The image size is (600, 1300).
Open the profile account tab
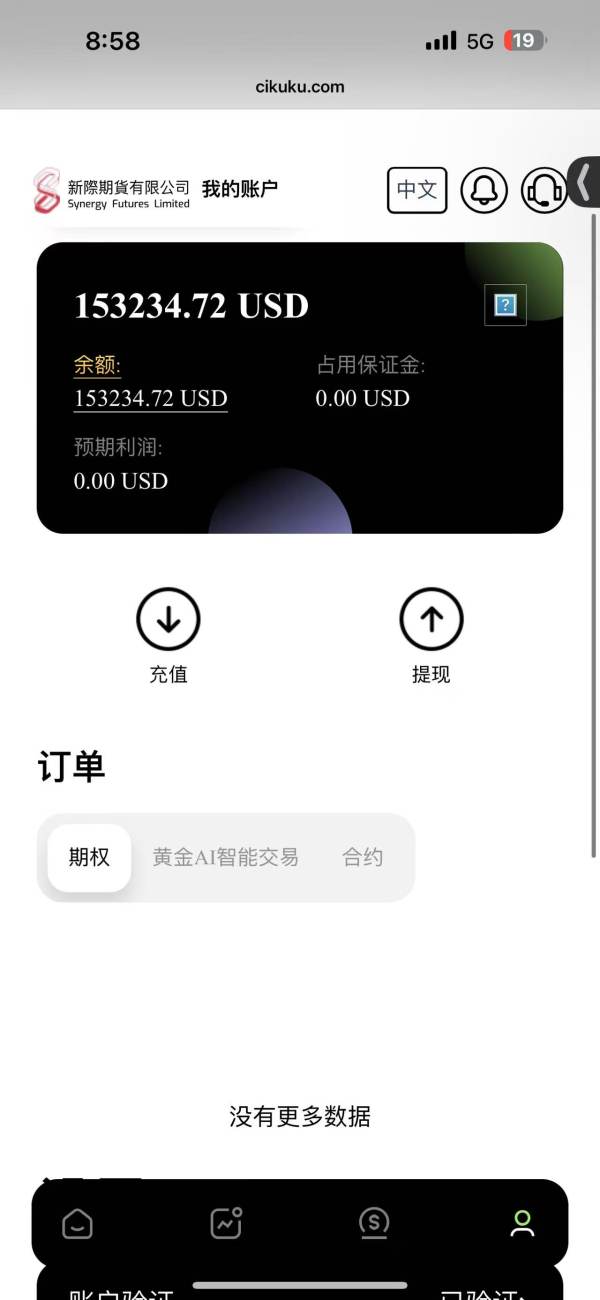click(522, 1223)
